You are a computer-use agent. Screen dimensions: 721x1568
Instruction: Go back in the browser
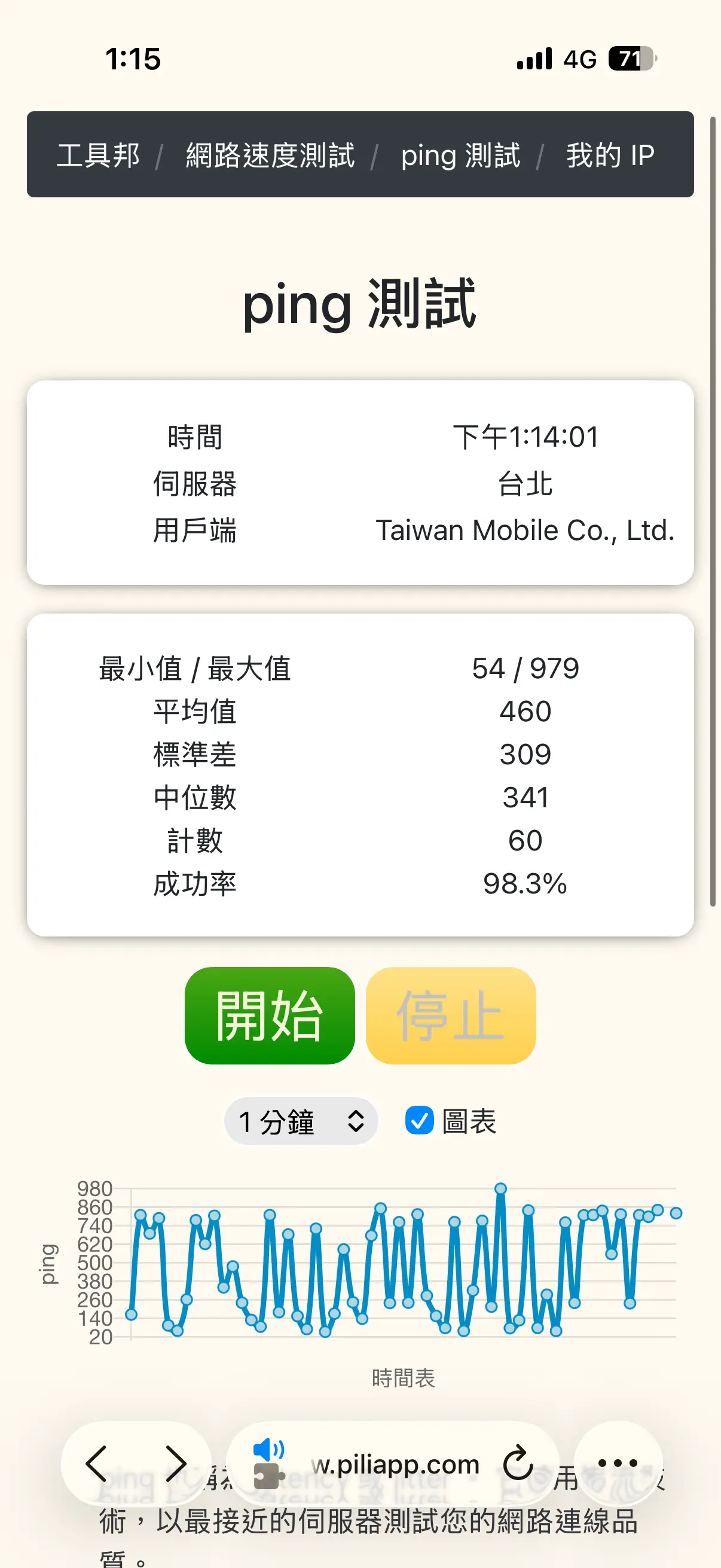pyautogui.click(x=97, y=1463)
